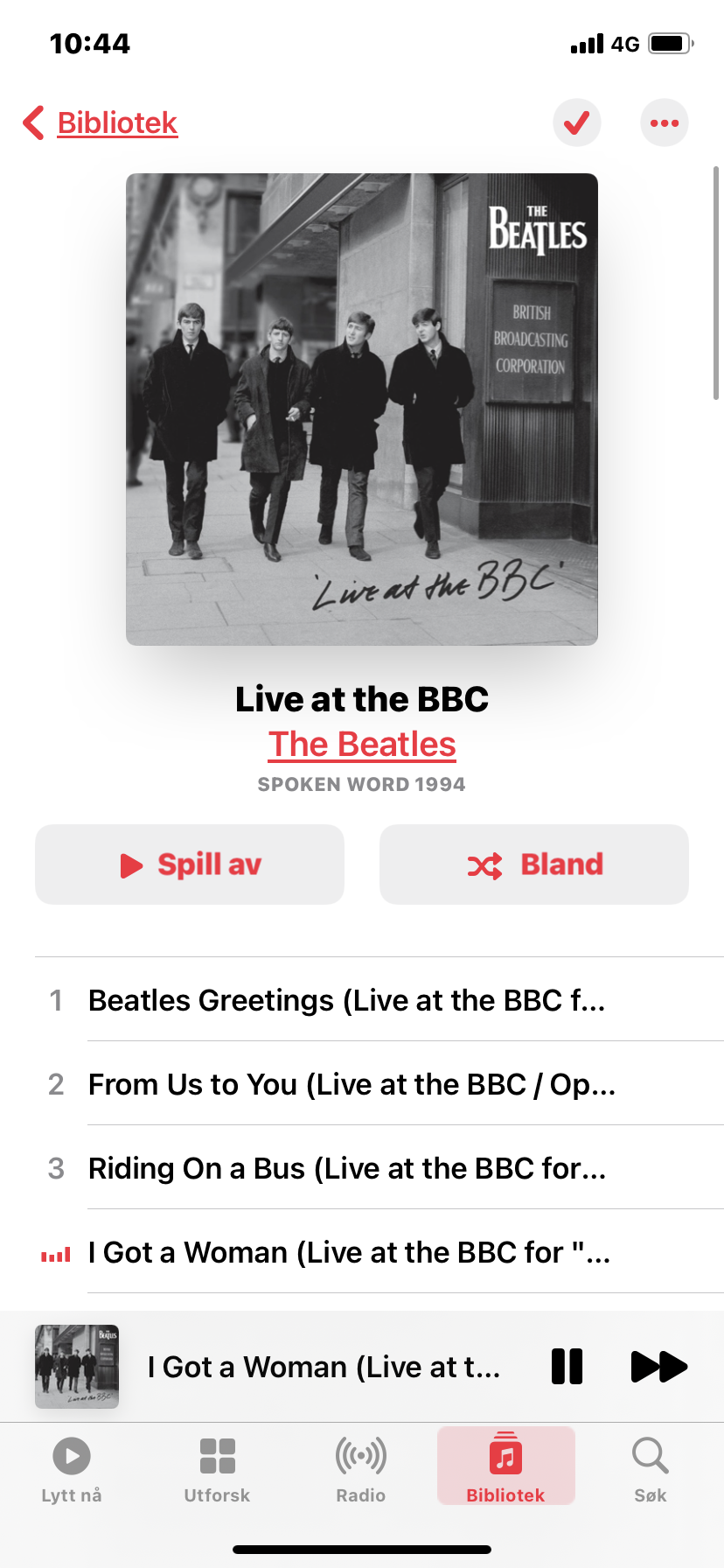724x1568 pixels.
Task: Play track 3 Riding On a Bus
Action: pos(379,1167)
